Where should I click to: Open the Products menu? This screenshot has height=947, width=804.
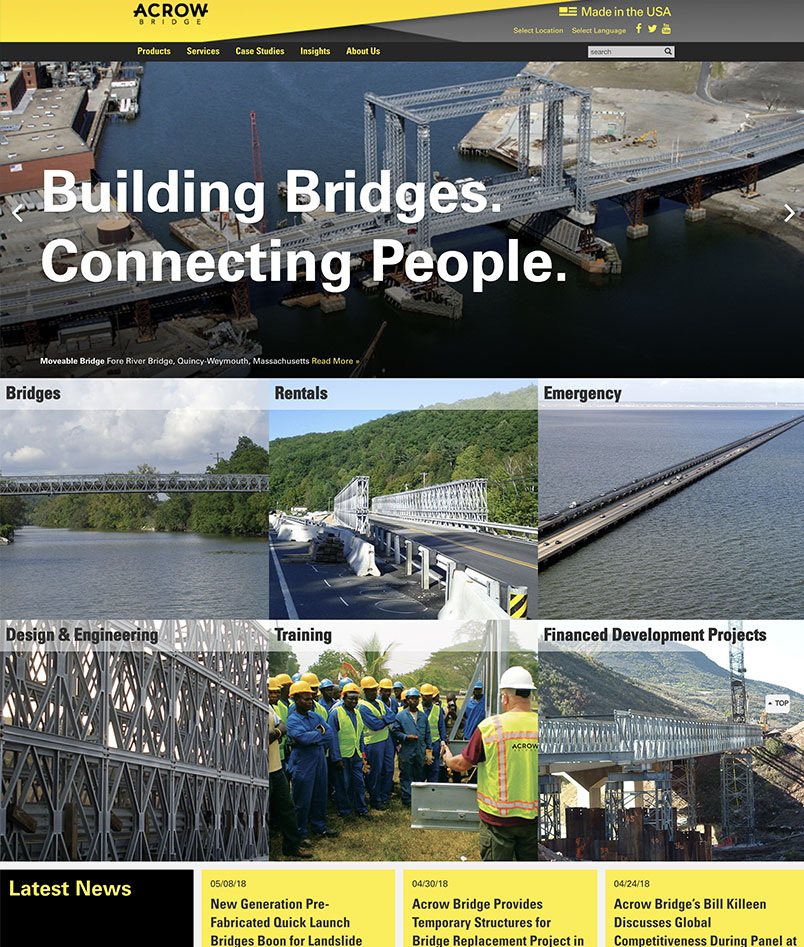point(154,51)
